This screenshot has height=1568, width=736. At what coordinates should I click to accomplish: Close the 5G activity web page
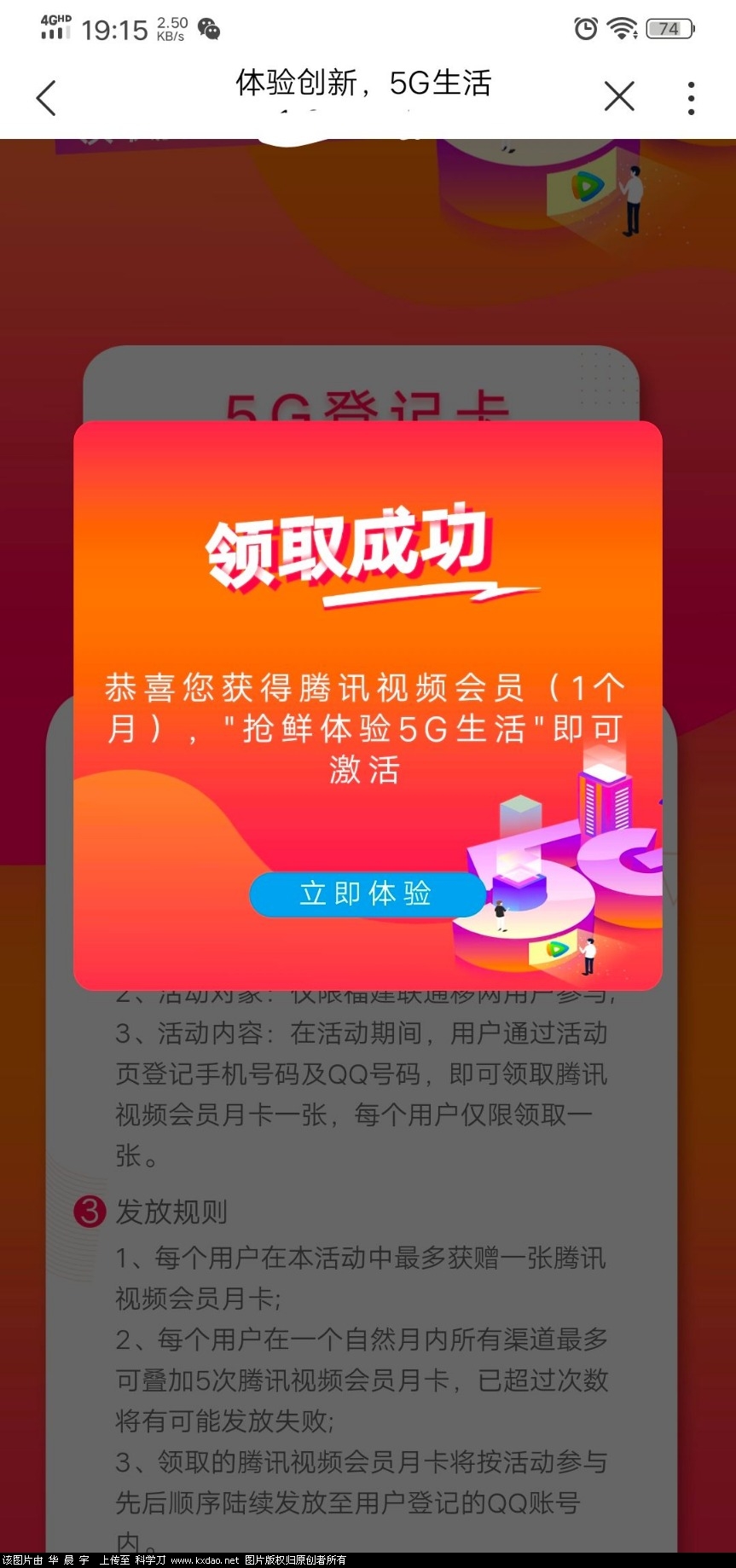[619, 96]
